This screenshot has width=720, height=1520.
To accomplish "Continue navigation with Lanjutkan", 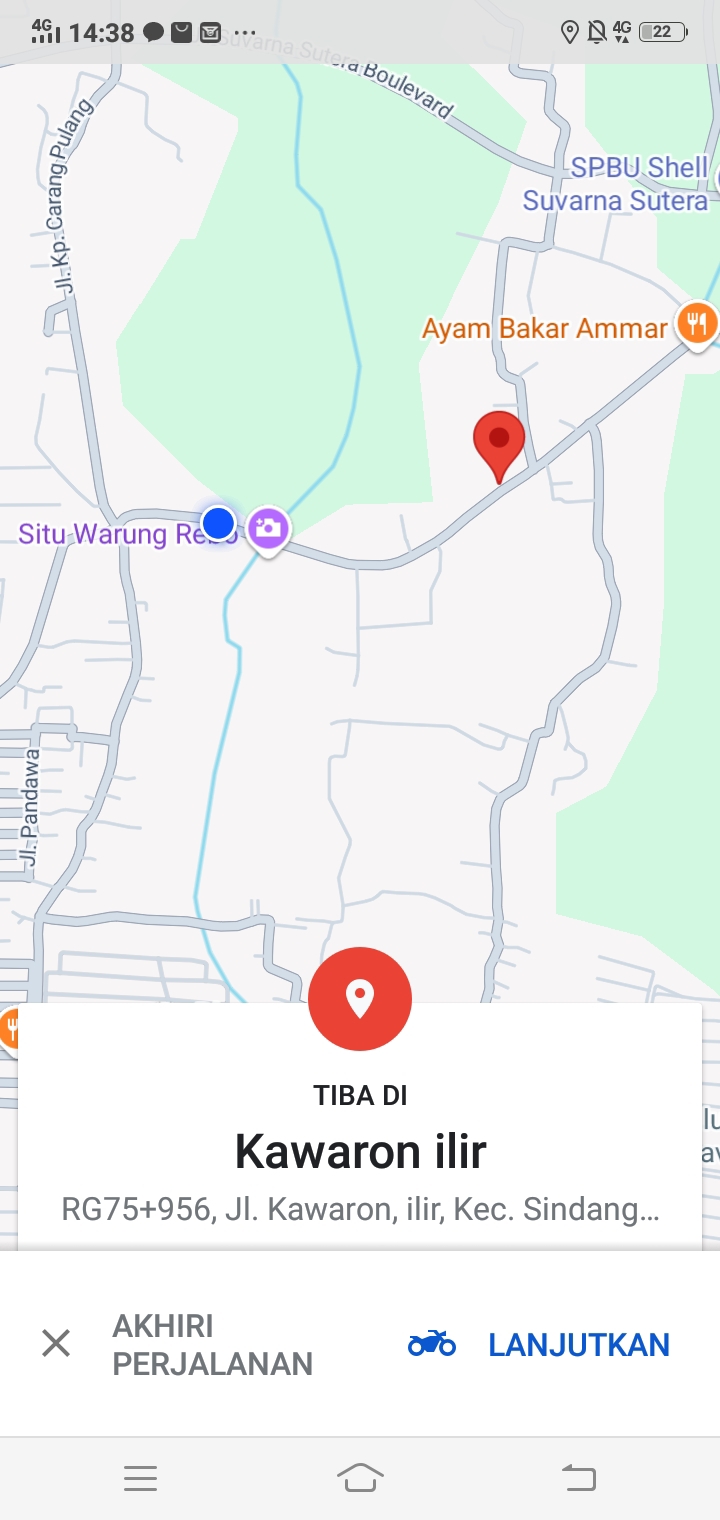I will pyautogui.click(x=540, y=1344).
